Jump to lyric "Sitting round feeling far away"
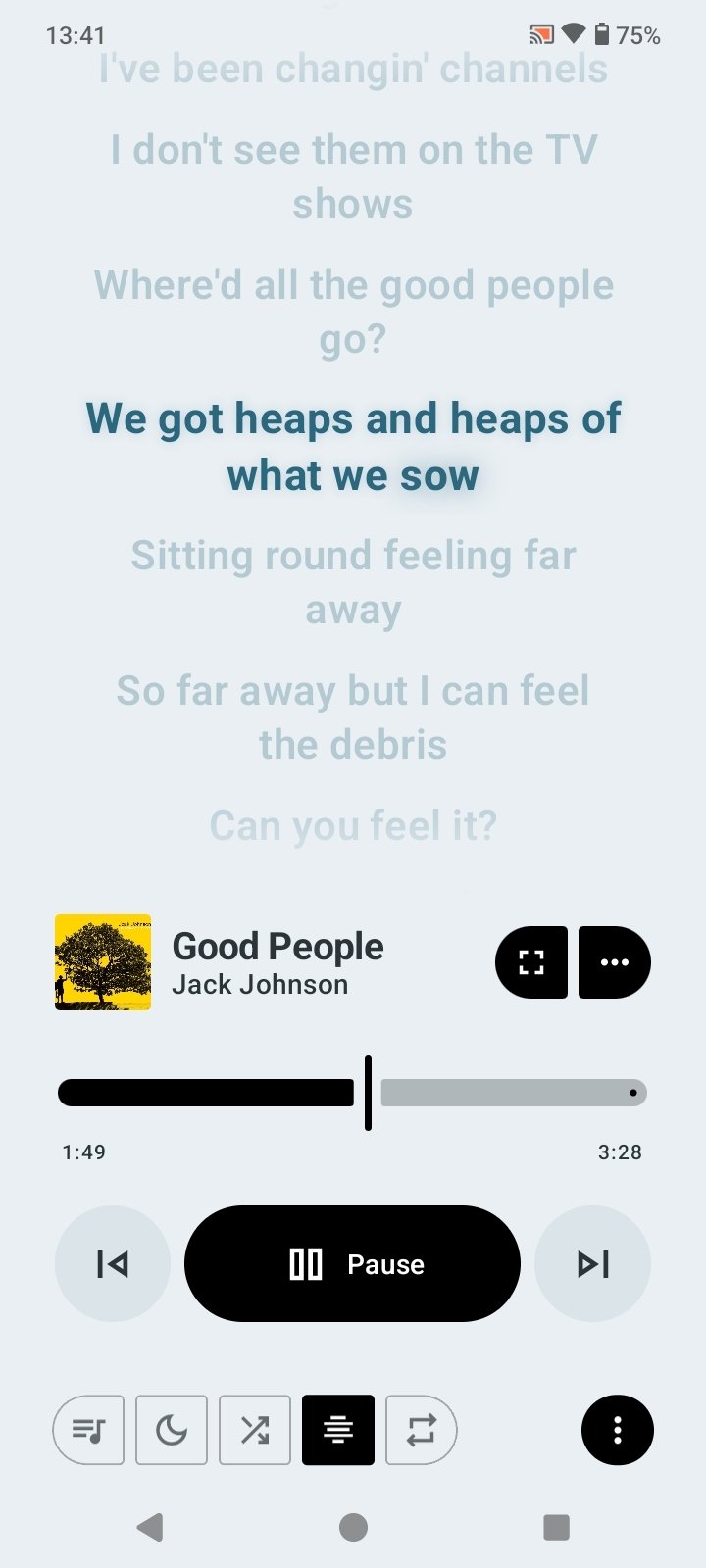The height and width of the screenshot is (1568, 706). (353, 582)
